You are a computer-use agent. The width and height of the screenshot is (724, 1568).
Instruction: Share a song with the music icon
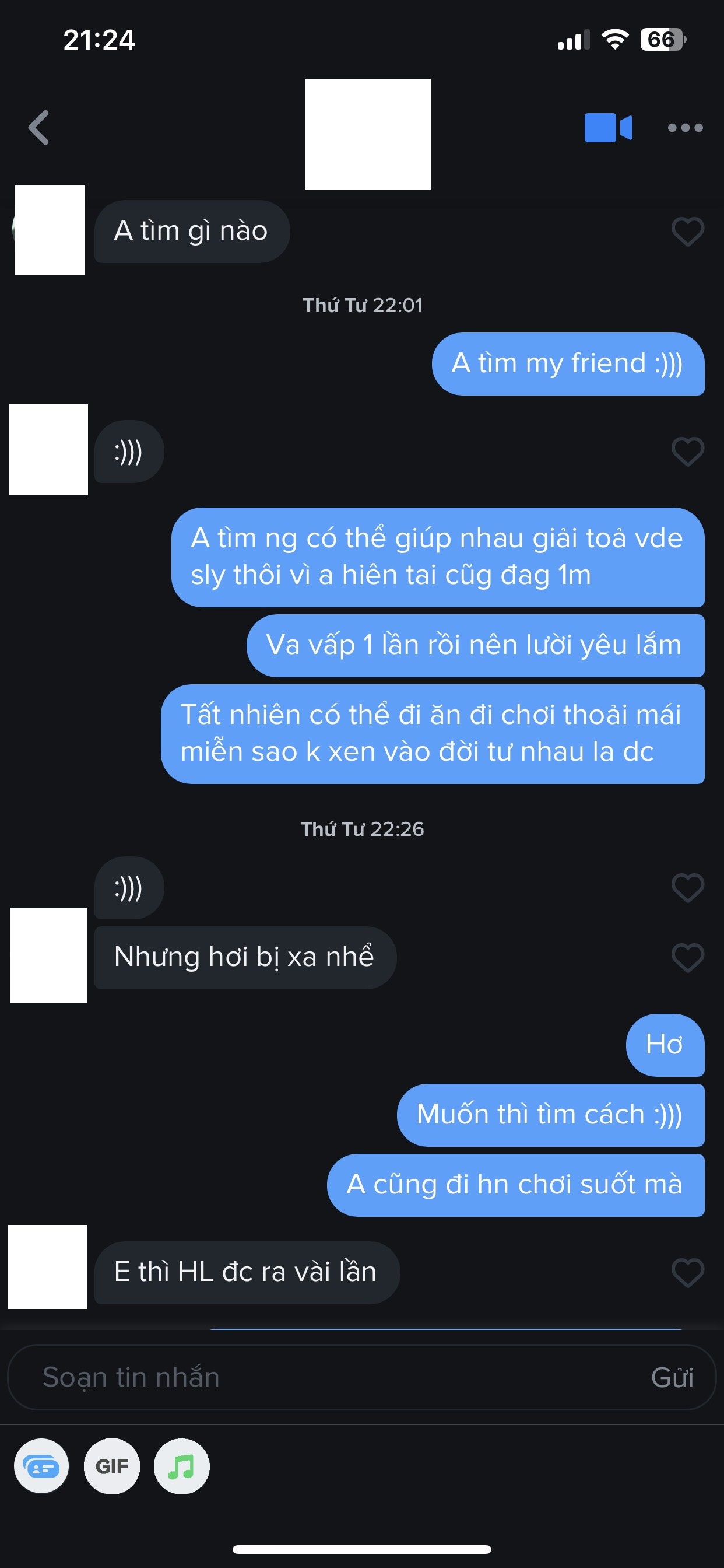[181, 1466]
